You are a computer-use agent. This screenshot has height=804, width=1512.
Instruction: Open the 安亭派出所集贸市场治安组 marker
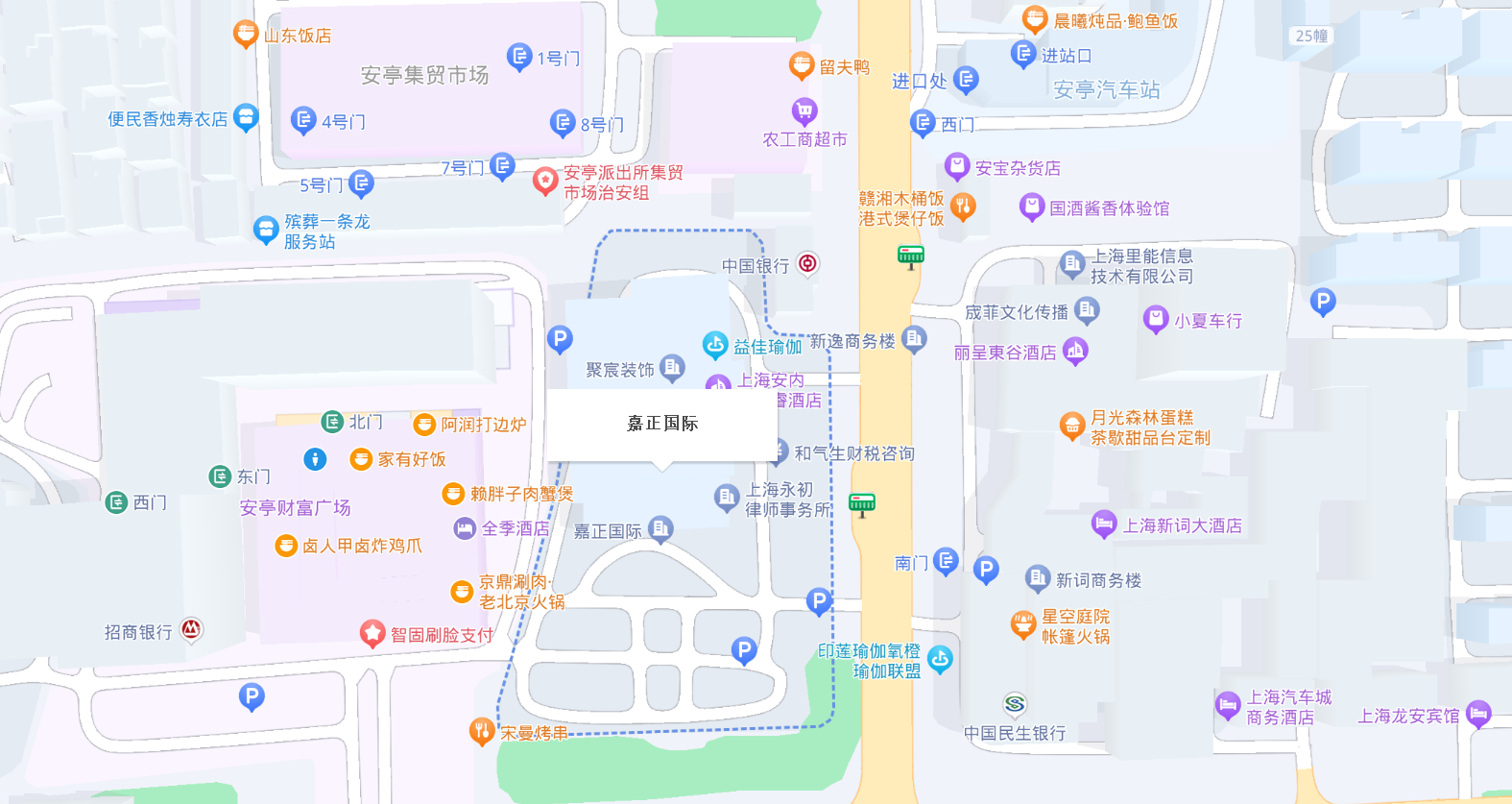click(545, 180)
